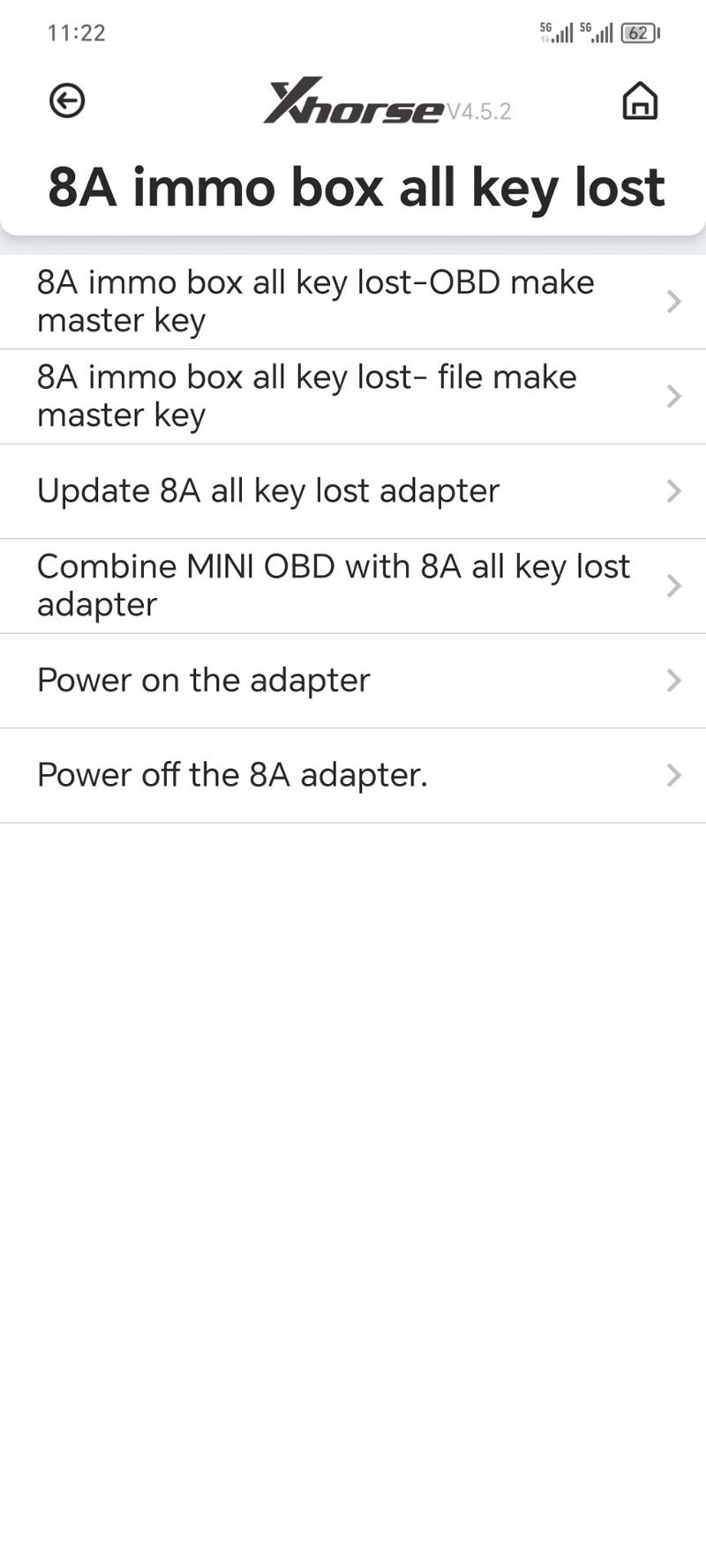Choose Combine MINI OBD with 8A adapter

point(353,585)
